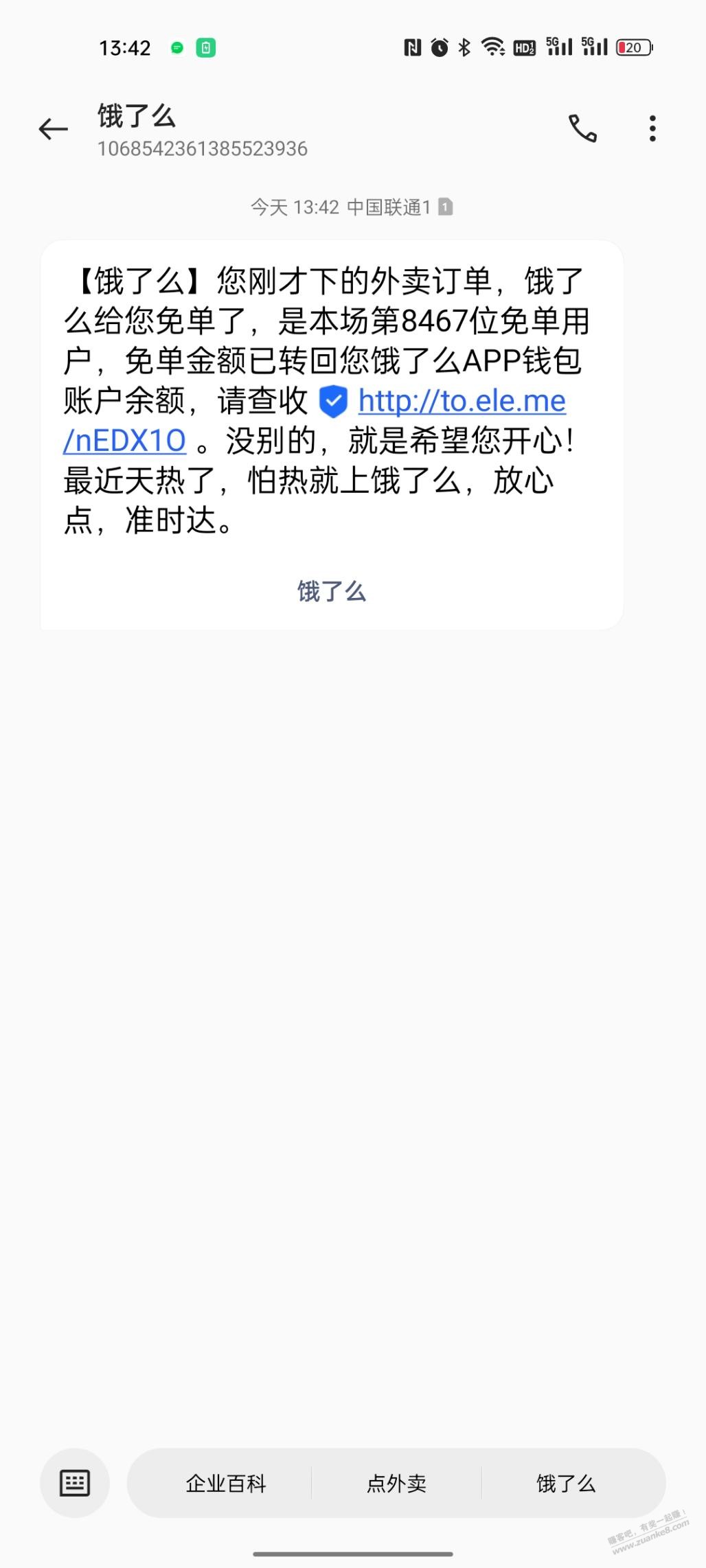Tap the 饿了么 label below the message
The image size is (706, 1568).
pos(331,591)
